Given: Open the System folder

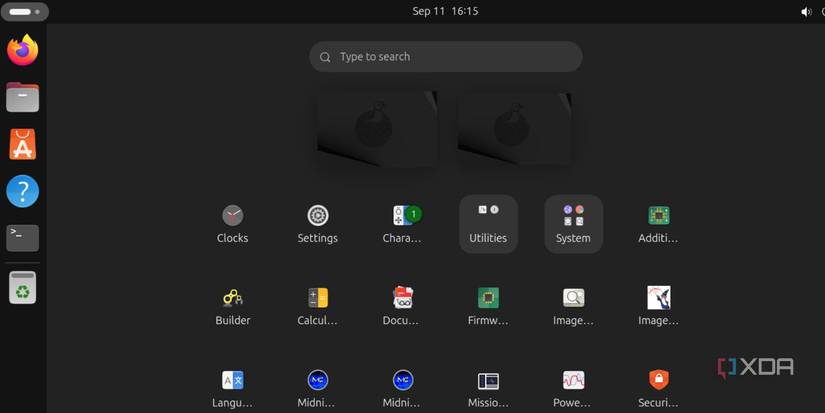Looking at the screenshot, I should pos(573,222).
